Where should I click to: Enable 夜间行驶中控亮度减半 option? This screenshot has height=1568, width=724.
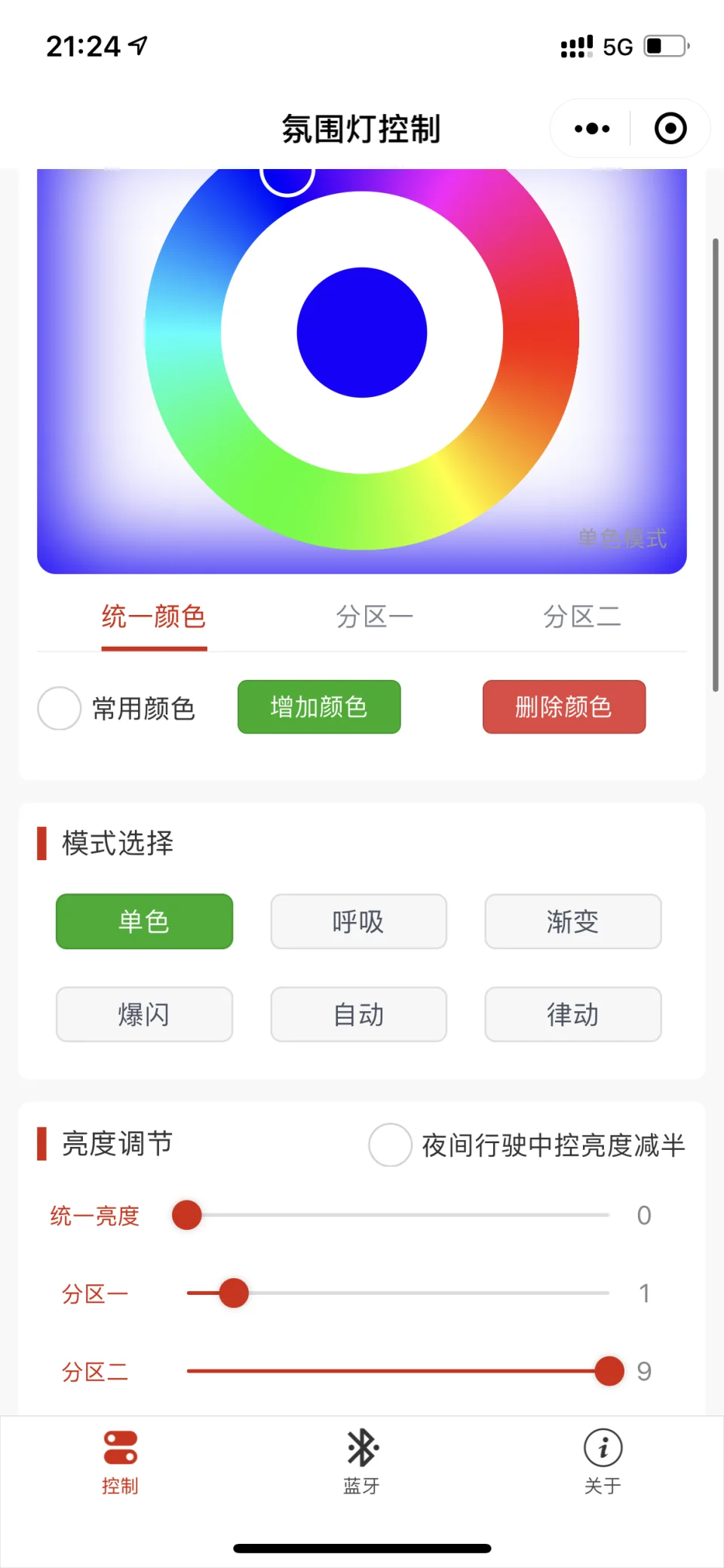[x=390, y=1145]
